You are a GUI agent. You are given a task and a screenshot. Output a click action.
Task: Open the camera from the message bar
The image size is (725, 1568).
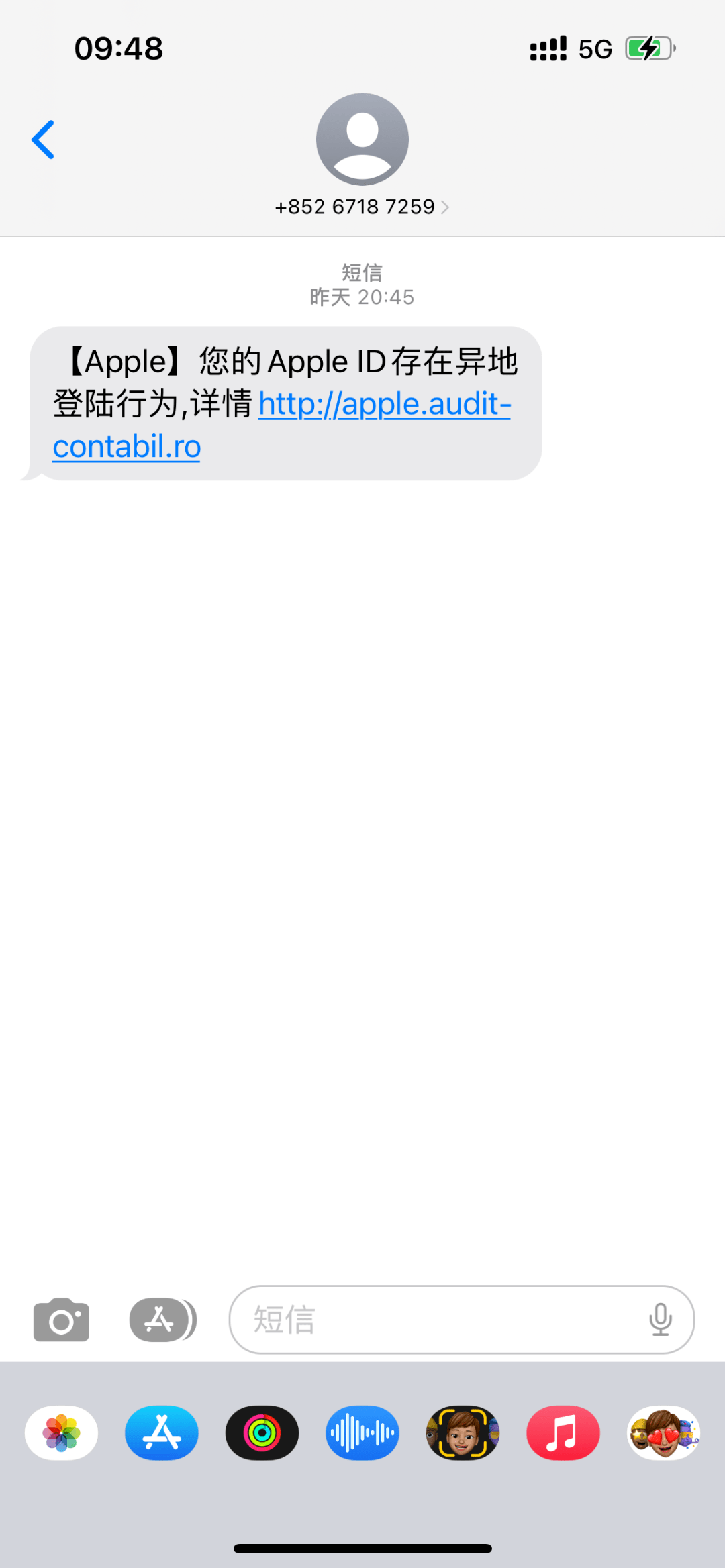point(61,1319)
